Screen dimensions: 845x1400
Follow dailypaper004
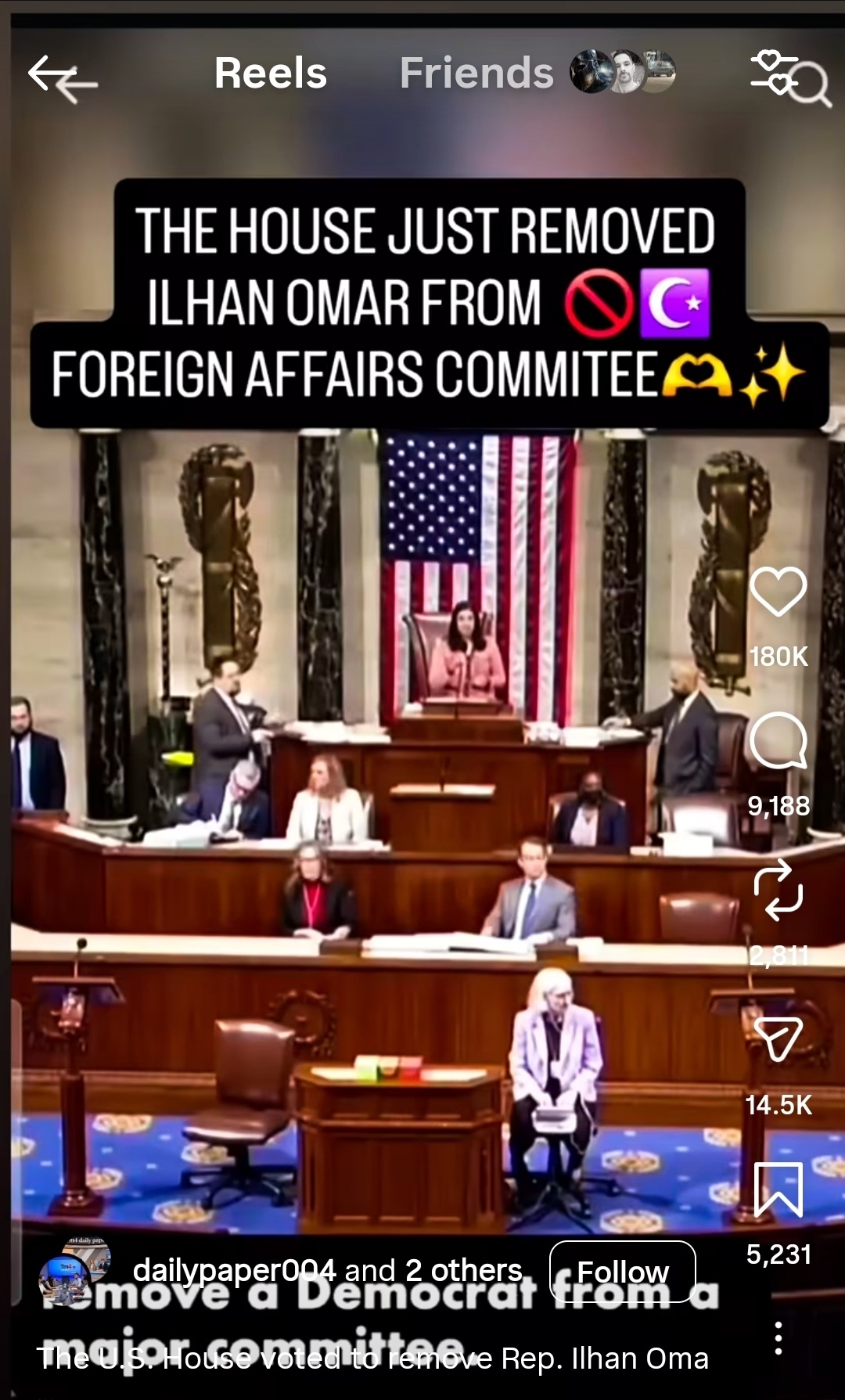click(x=623, y=1272)
